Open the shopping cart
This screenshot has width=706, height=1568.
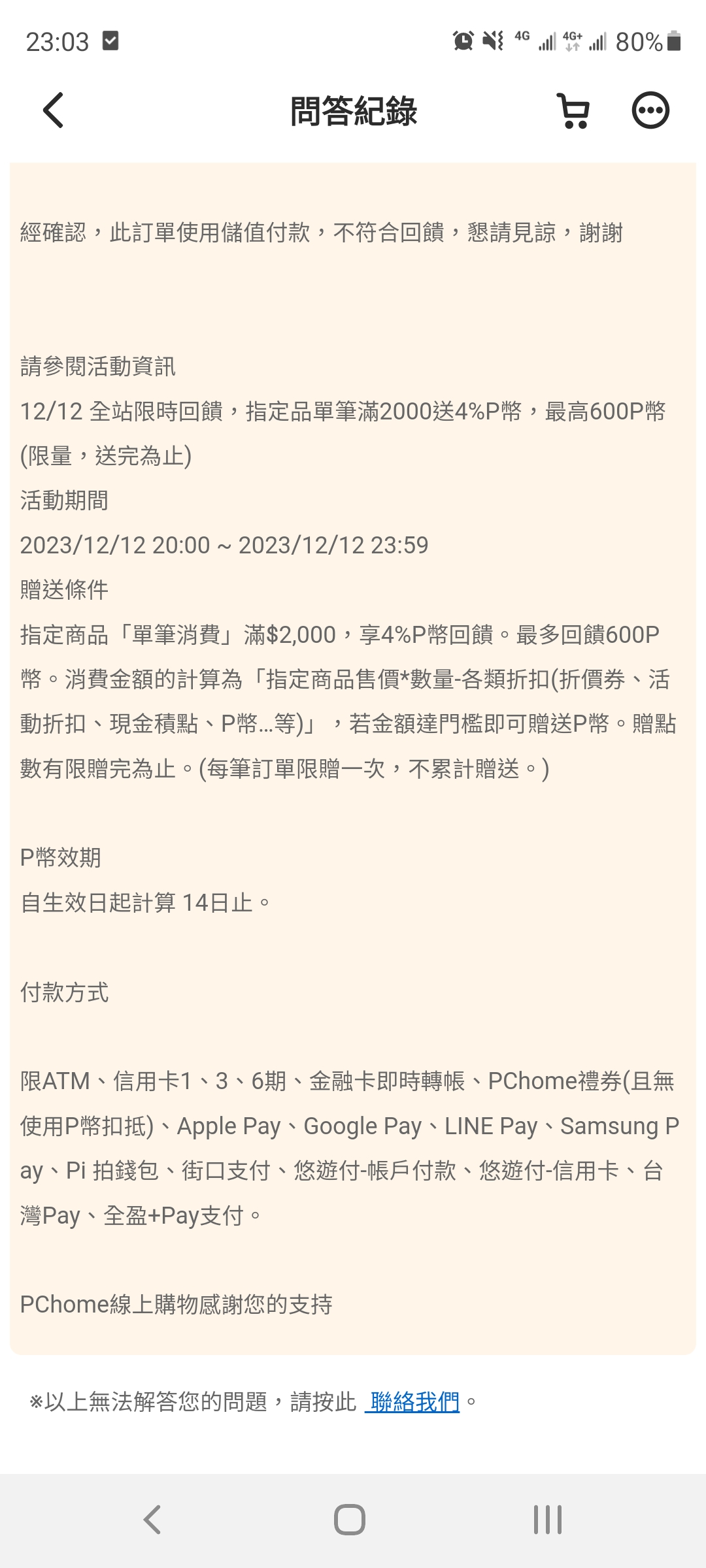tap(574, 110)
